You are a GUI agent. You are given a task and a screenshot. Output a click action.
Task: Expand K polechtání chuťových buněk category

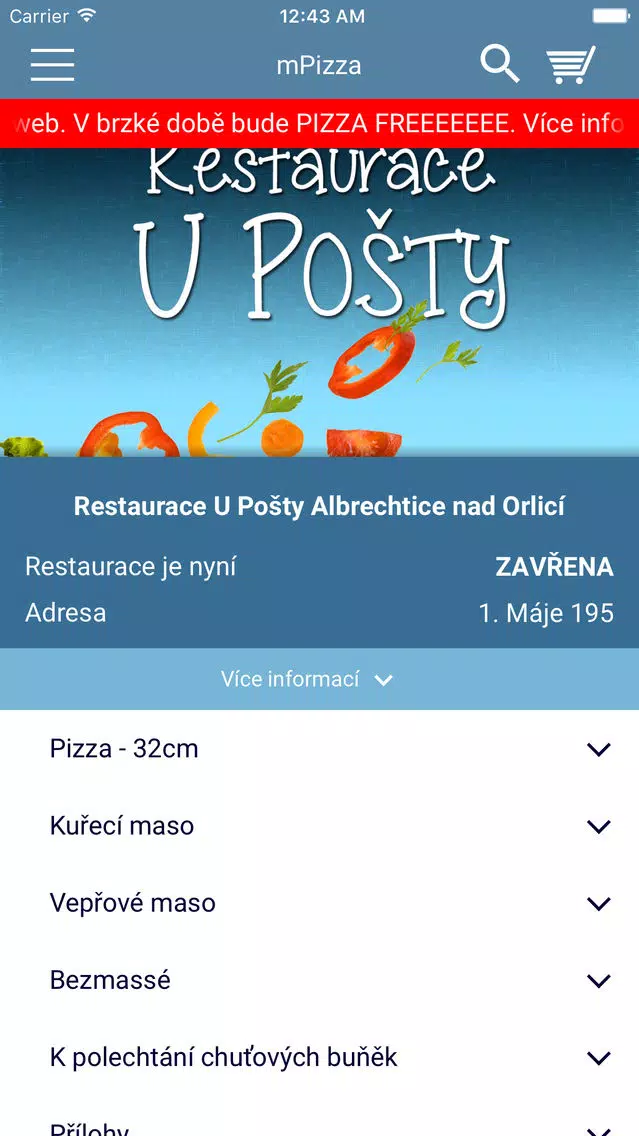[x=320, y=1058]
